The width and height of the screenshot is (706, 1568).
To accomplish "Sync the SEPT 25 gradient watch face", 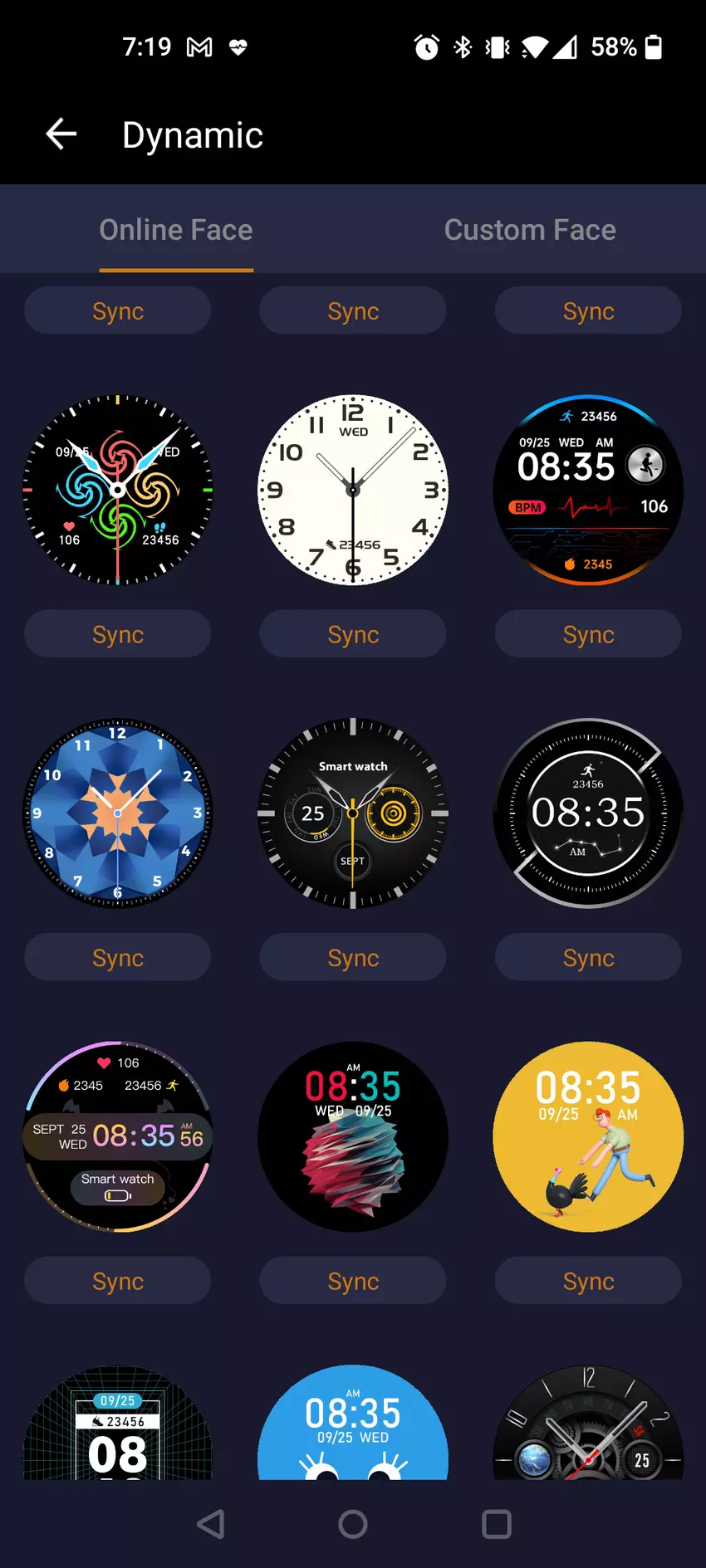I will [x=118, y=1281].
